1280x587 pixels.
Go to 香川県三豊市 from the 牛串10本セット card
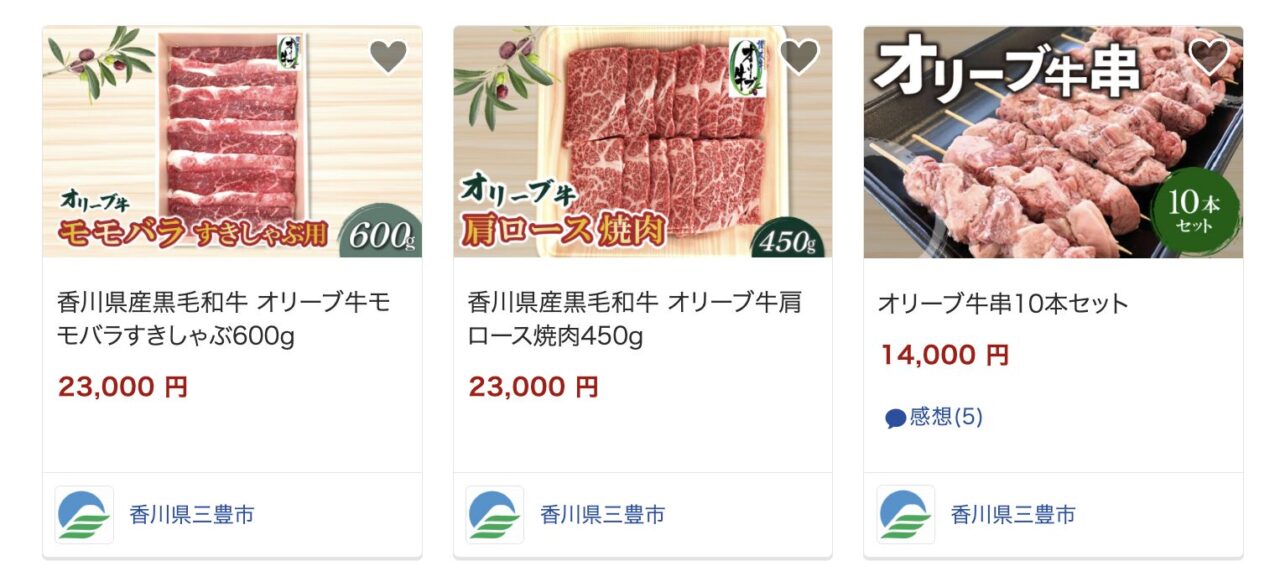click(x=1013, y=515)
